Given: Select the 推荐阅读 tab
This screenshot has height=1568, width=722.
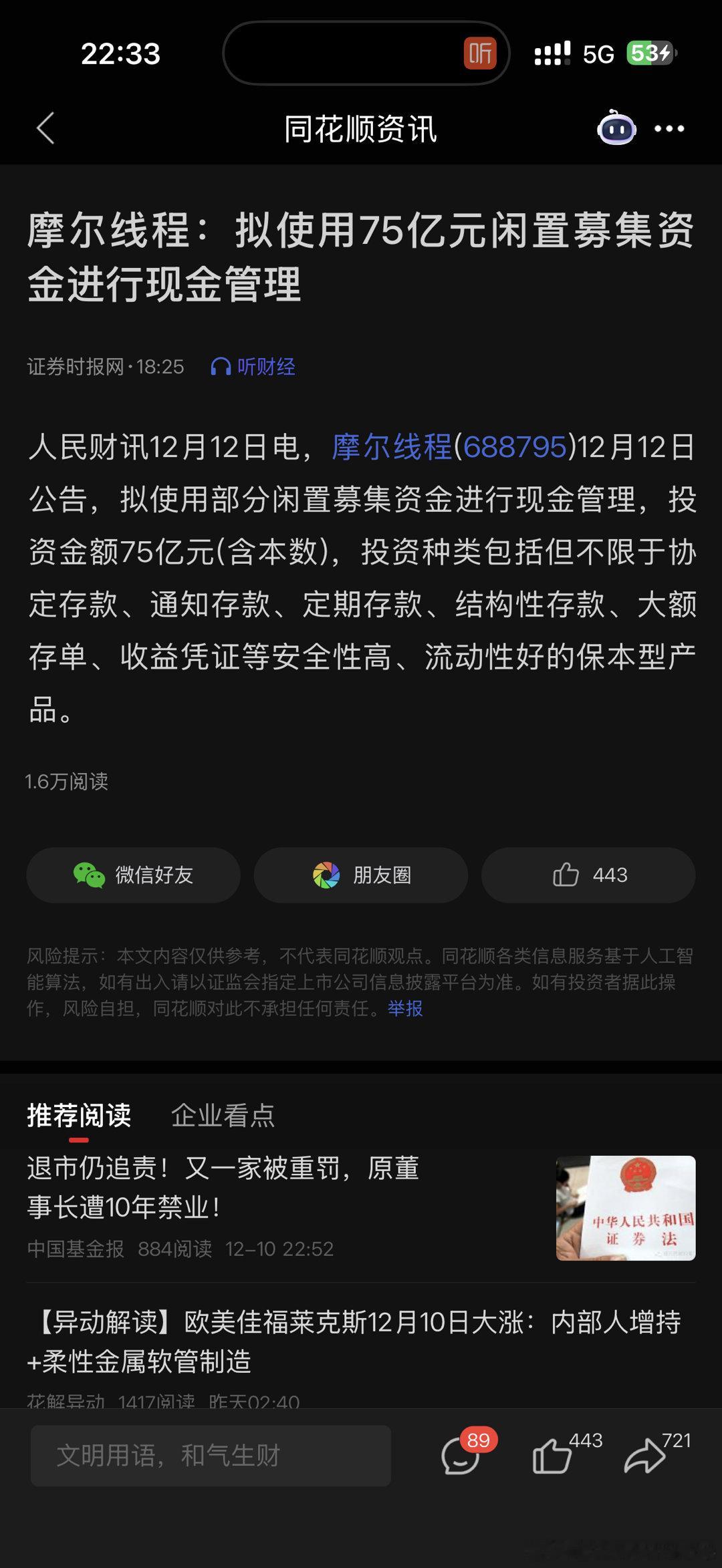Looking at the screenshot, I should pyautogui.click(x=79, y=1114).
